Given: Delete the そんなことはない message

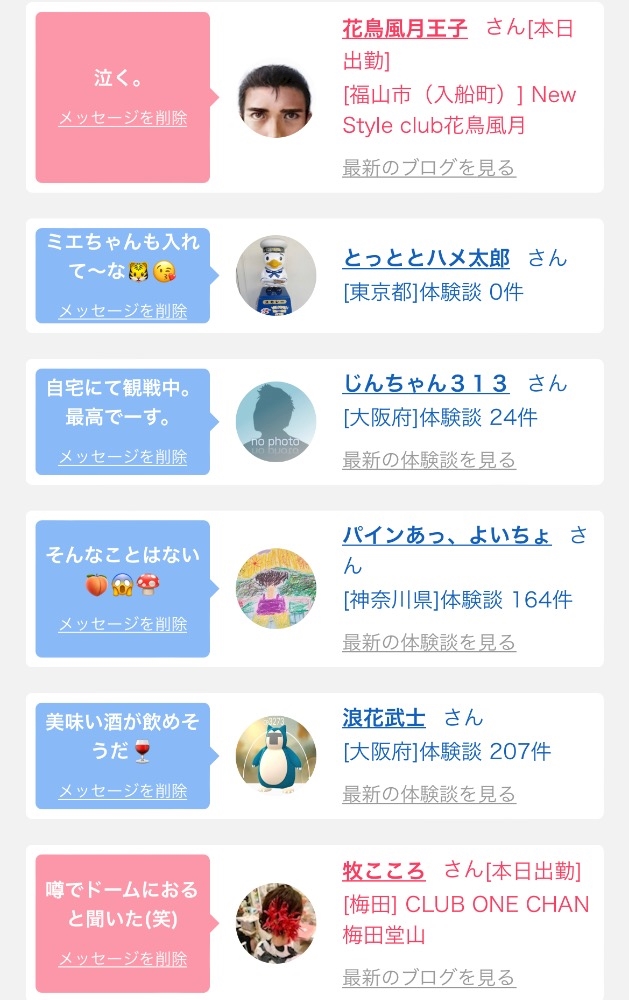Looking at the screenshot, I should (122, 624).
